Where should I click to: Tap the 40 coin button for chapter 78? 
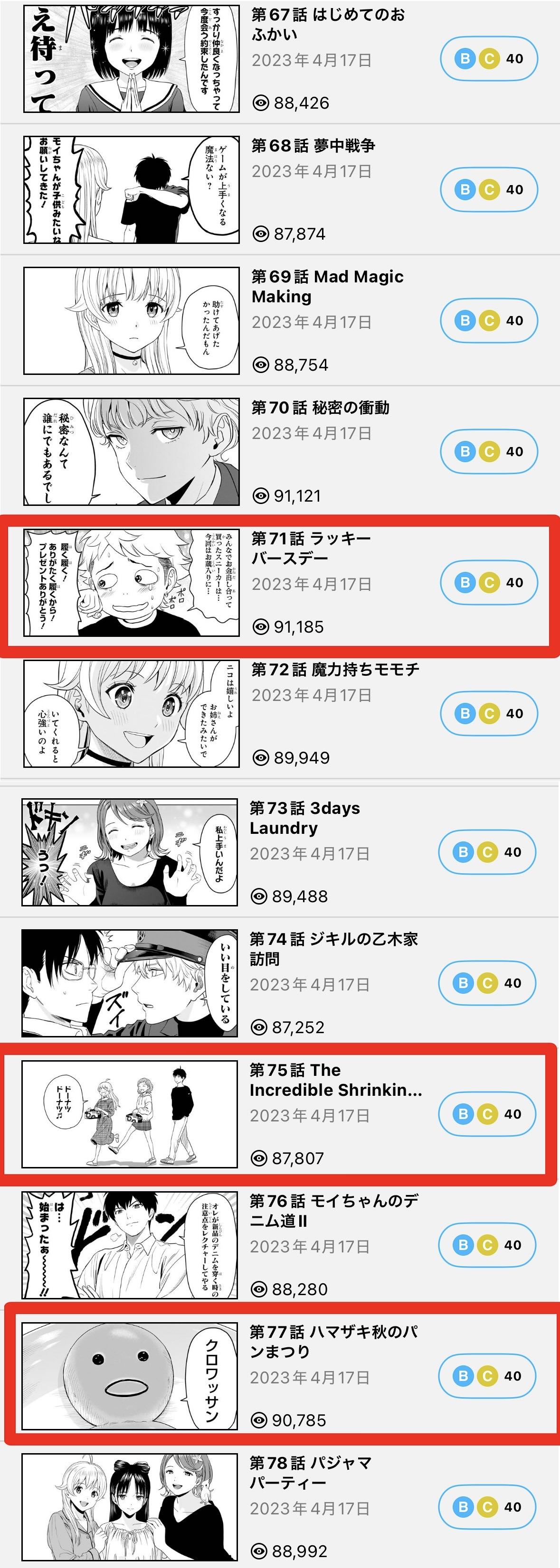(487, 1506)
